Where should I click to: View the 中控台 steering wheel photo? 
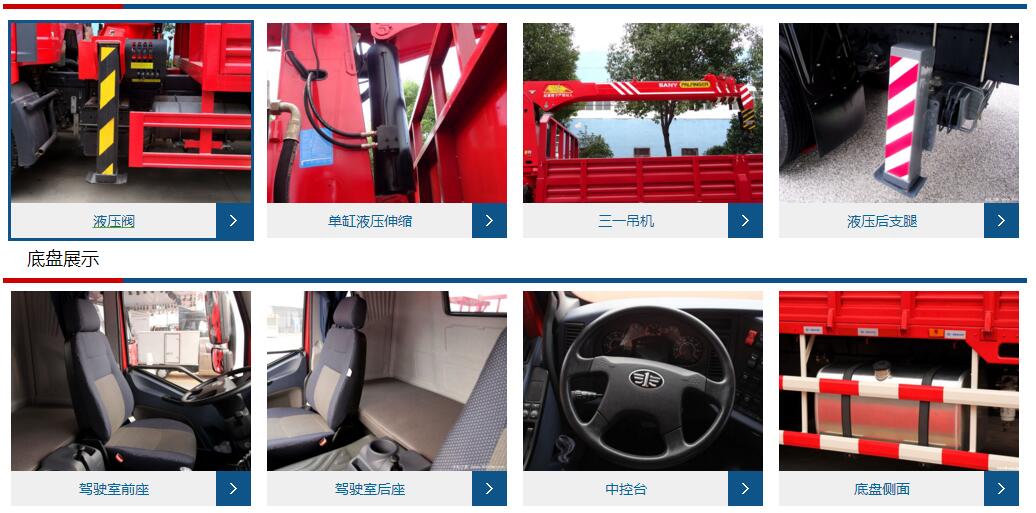pyautogui.click(x=642, y=380)
